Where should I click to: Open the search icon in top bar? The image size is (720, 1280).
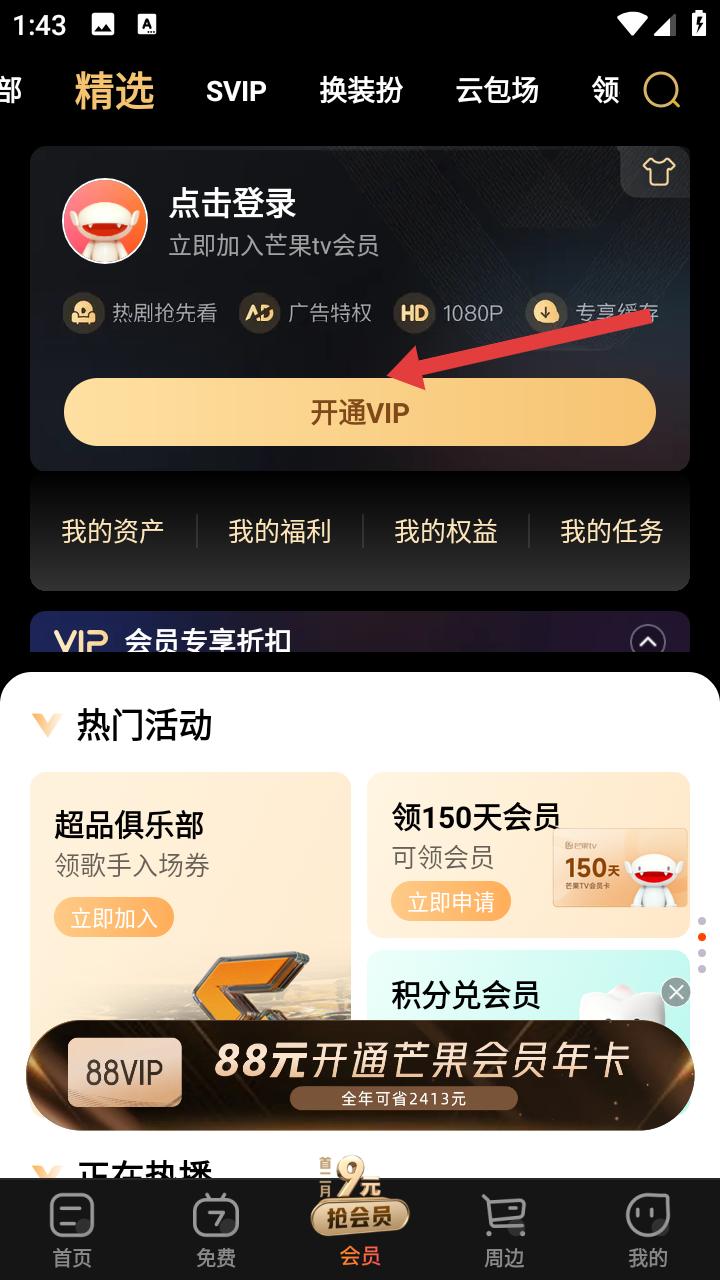click(x=661, y=91)
